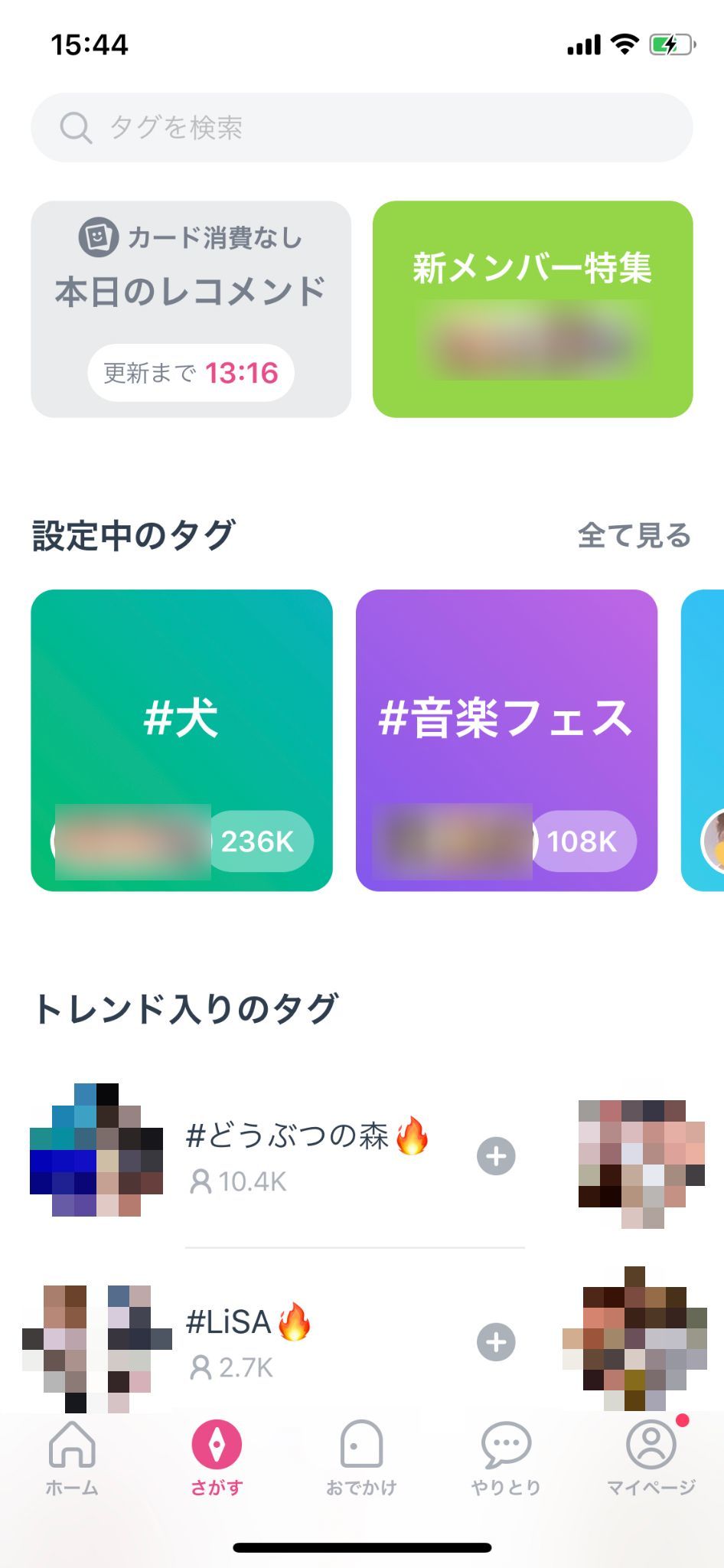Add the #LiSA tag with plus
Viewport: 724px width, 1568px height.
click(x=496, y=1342)
